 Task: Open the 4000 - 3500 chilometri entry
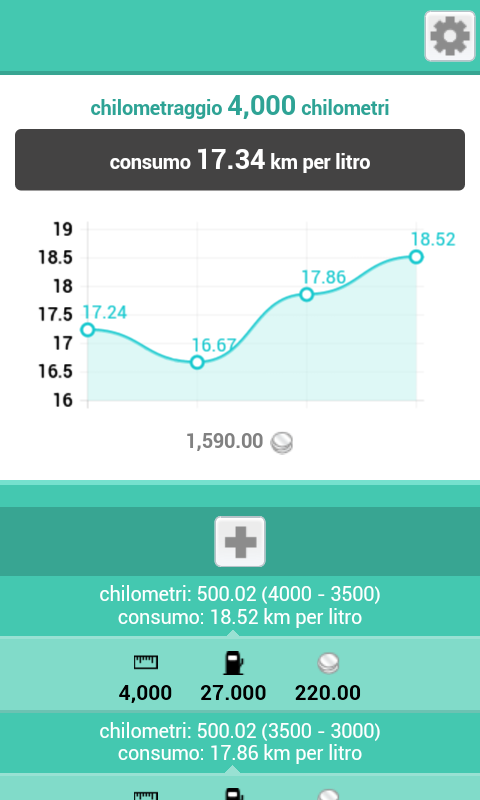point(240,606)
